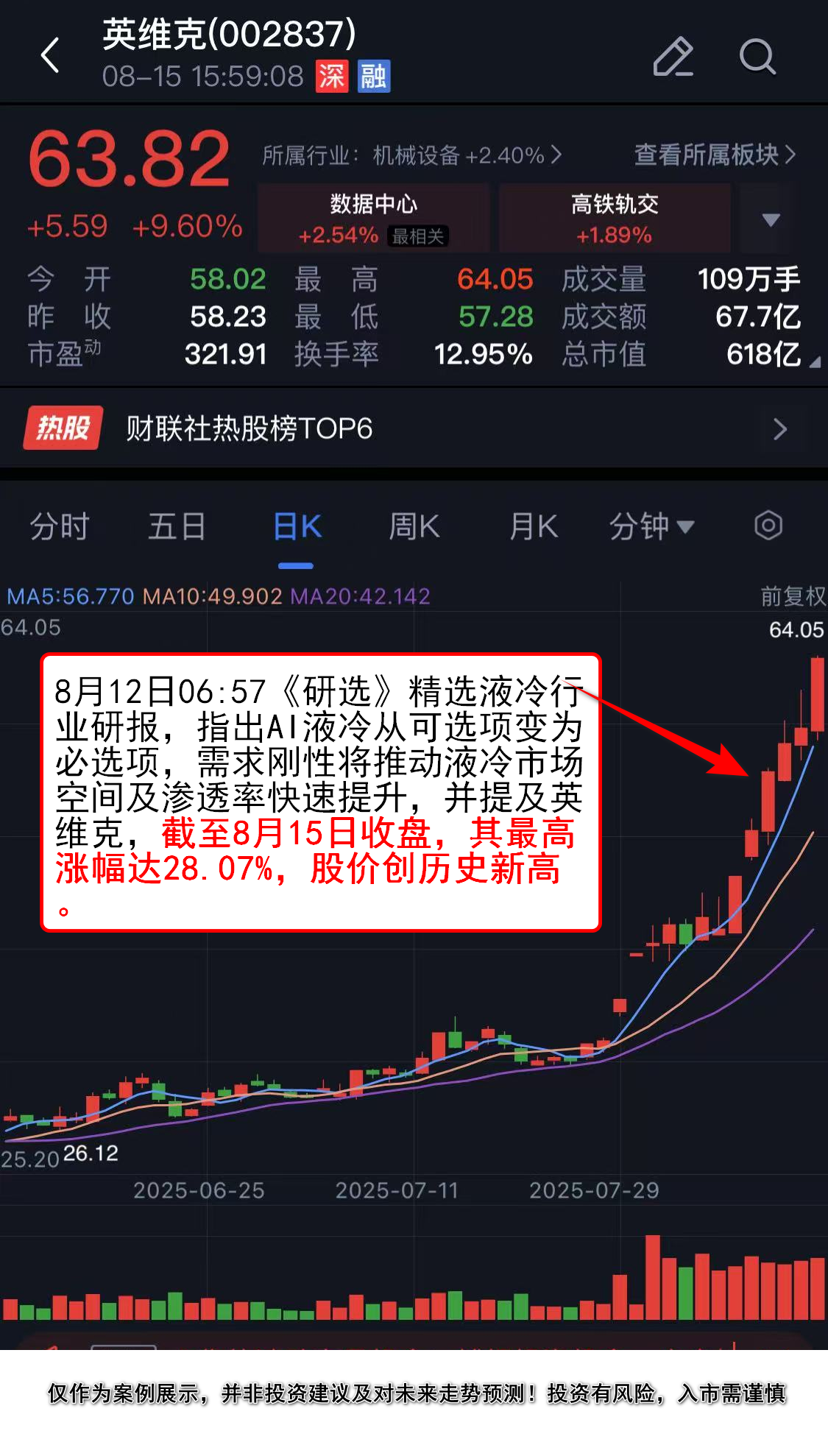828x1456 pixels.
Task: Select the 日K chart tab
Action: [297, 527]
